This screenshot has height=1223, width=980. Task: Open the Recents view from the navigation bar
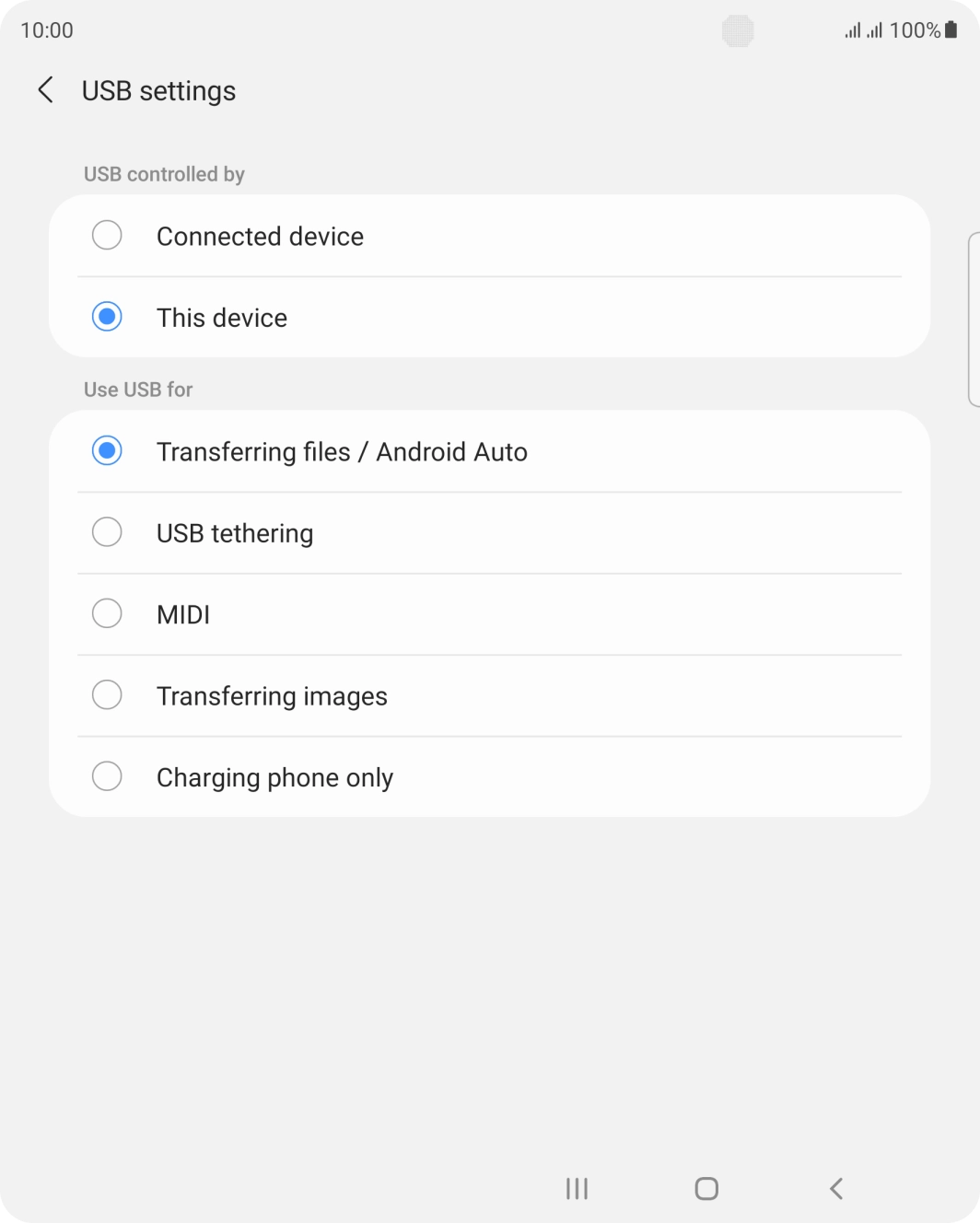576,1188
